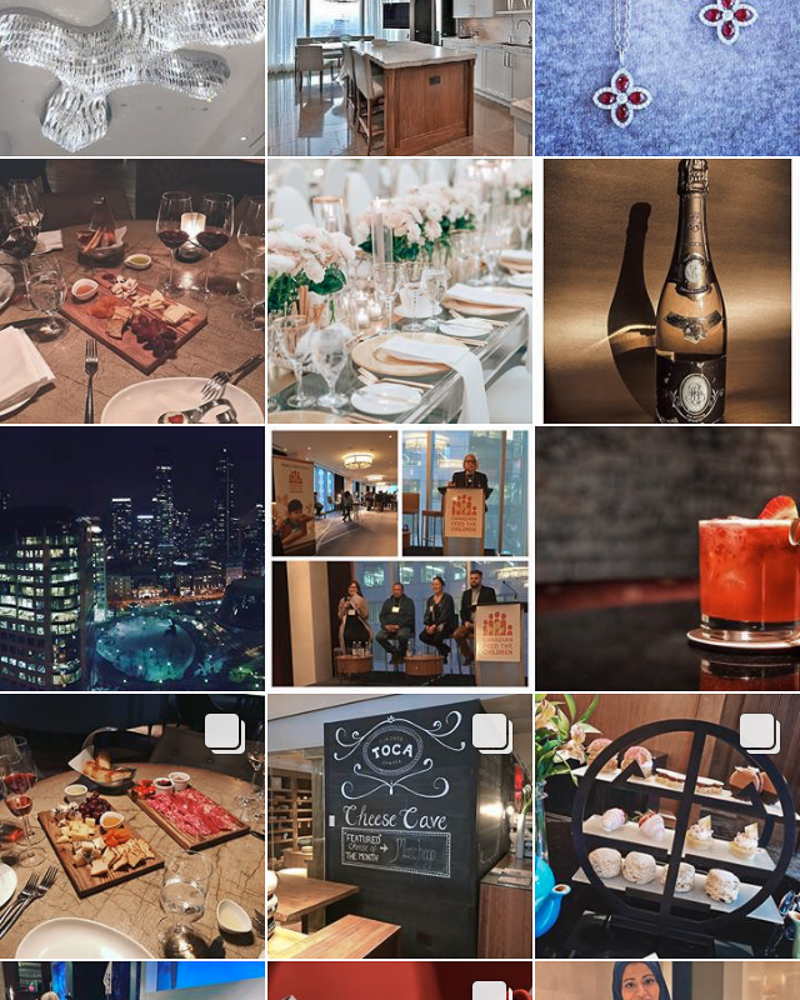
Task: View the champagne bottle photo
Action: click(x=667, y=291)
